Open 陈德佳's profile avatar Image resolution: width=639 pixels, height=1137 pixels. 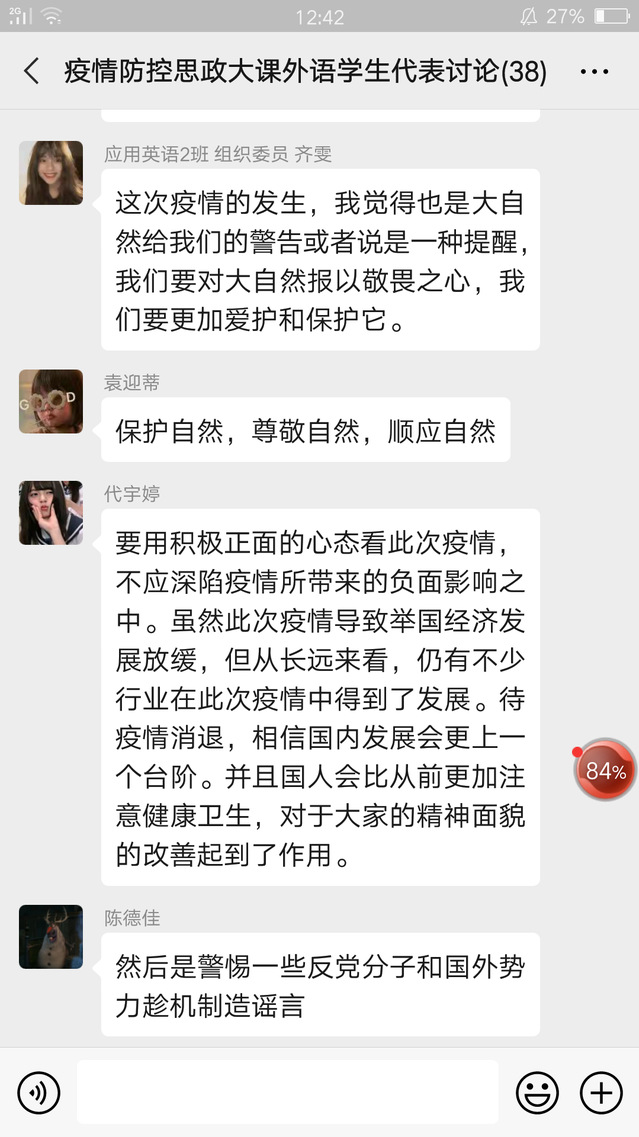click(x=51, y=937)
